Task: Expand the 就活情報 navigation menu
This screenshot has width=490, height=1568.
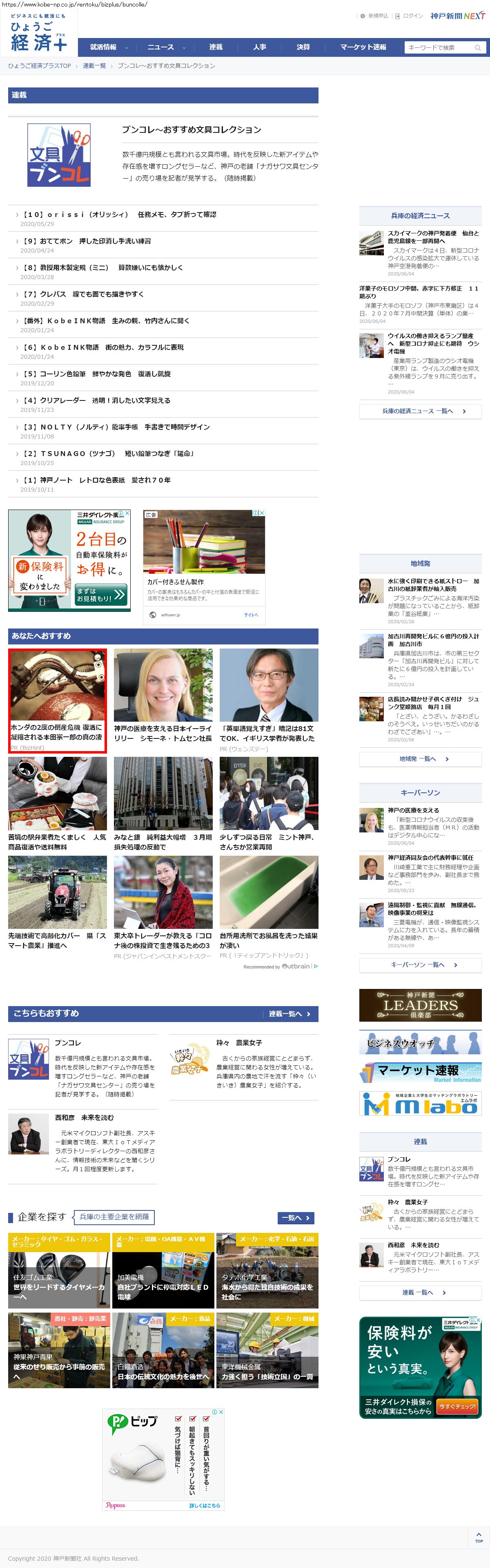Action: coord(108,47)
